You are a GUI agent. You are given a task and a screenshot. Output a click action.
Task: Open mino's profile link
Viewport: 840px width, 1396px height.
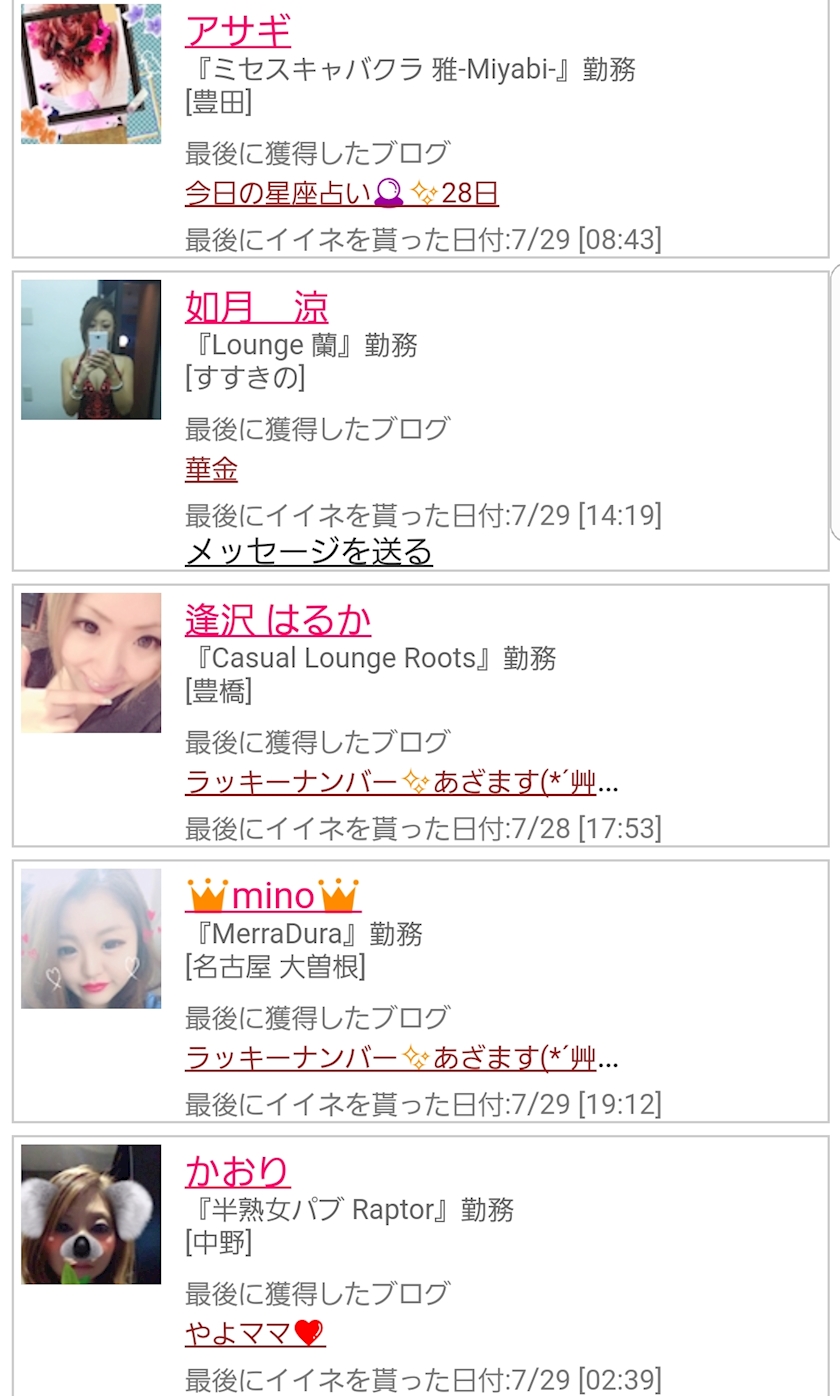[x=272, y=896]
